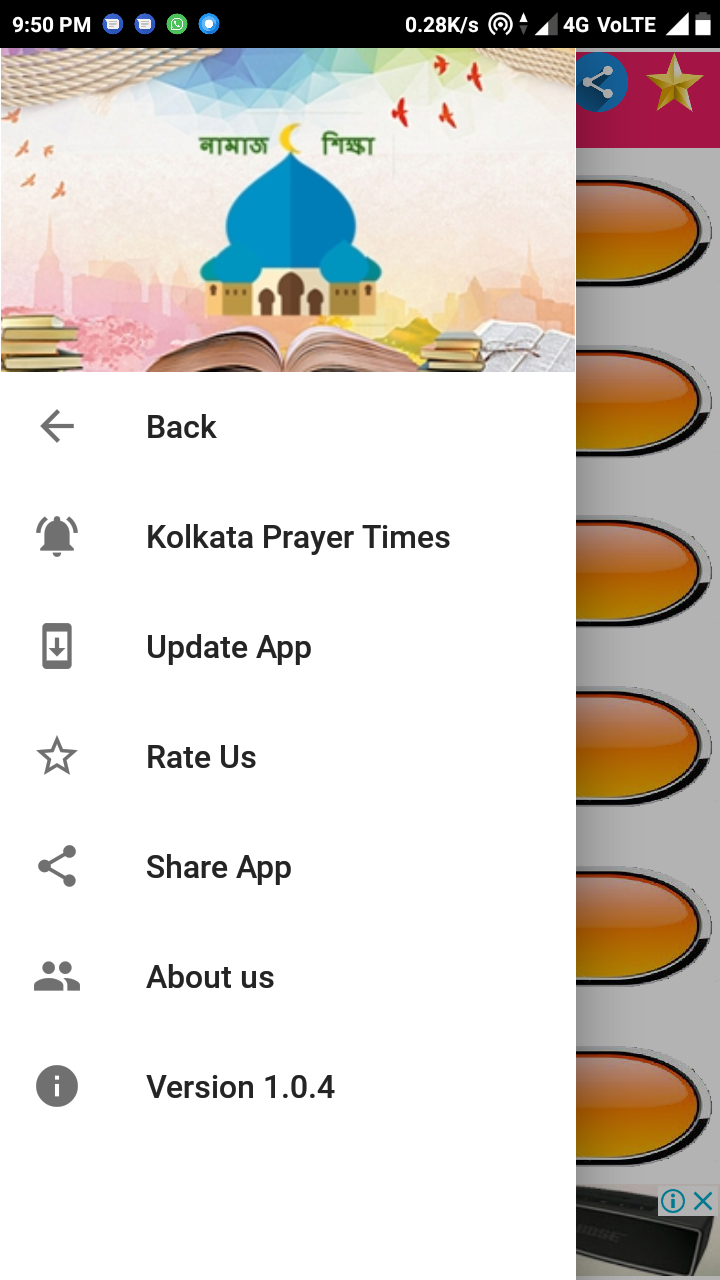Tap the phone download icon beside Update App
Image resolution: width=720 pixels, height=1280 pixels.
coord(55,646)
